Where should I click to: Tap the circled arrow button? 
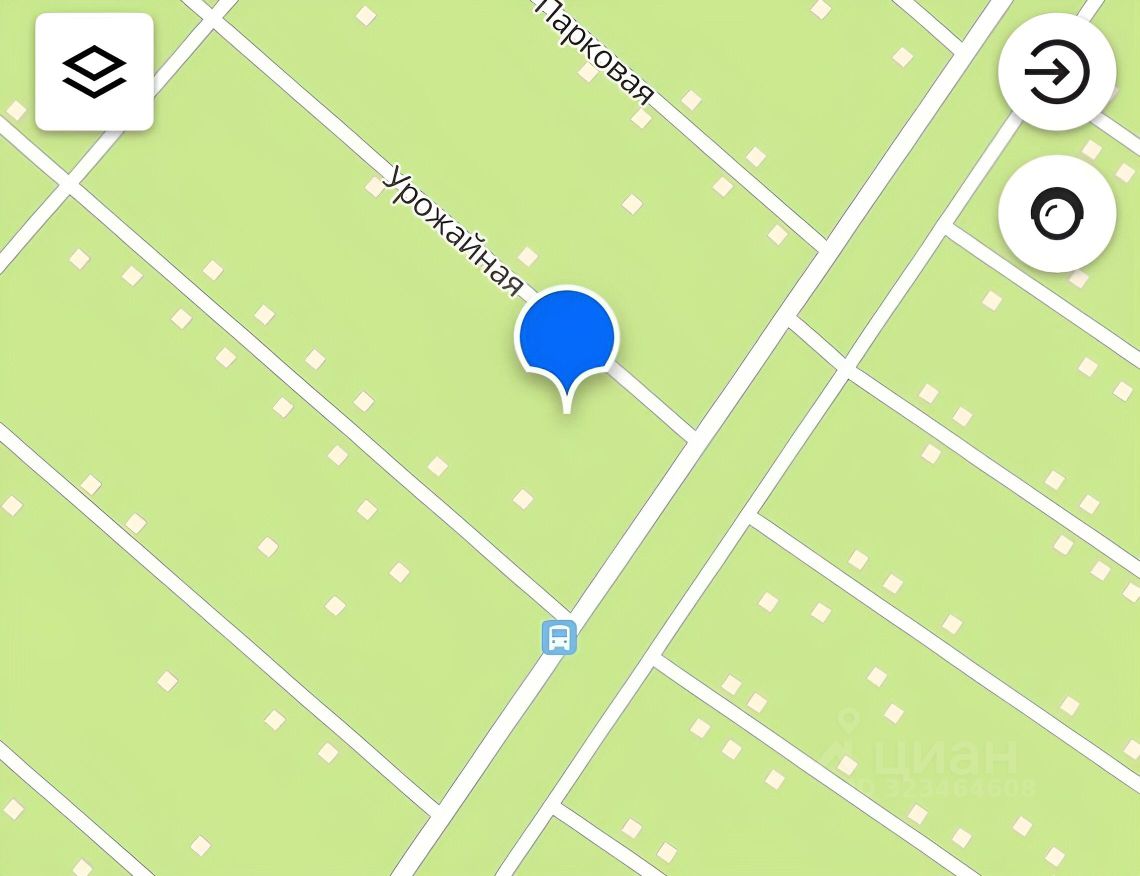(x=1057, y=72)
